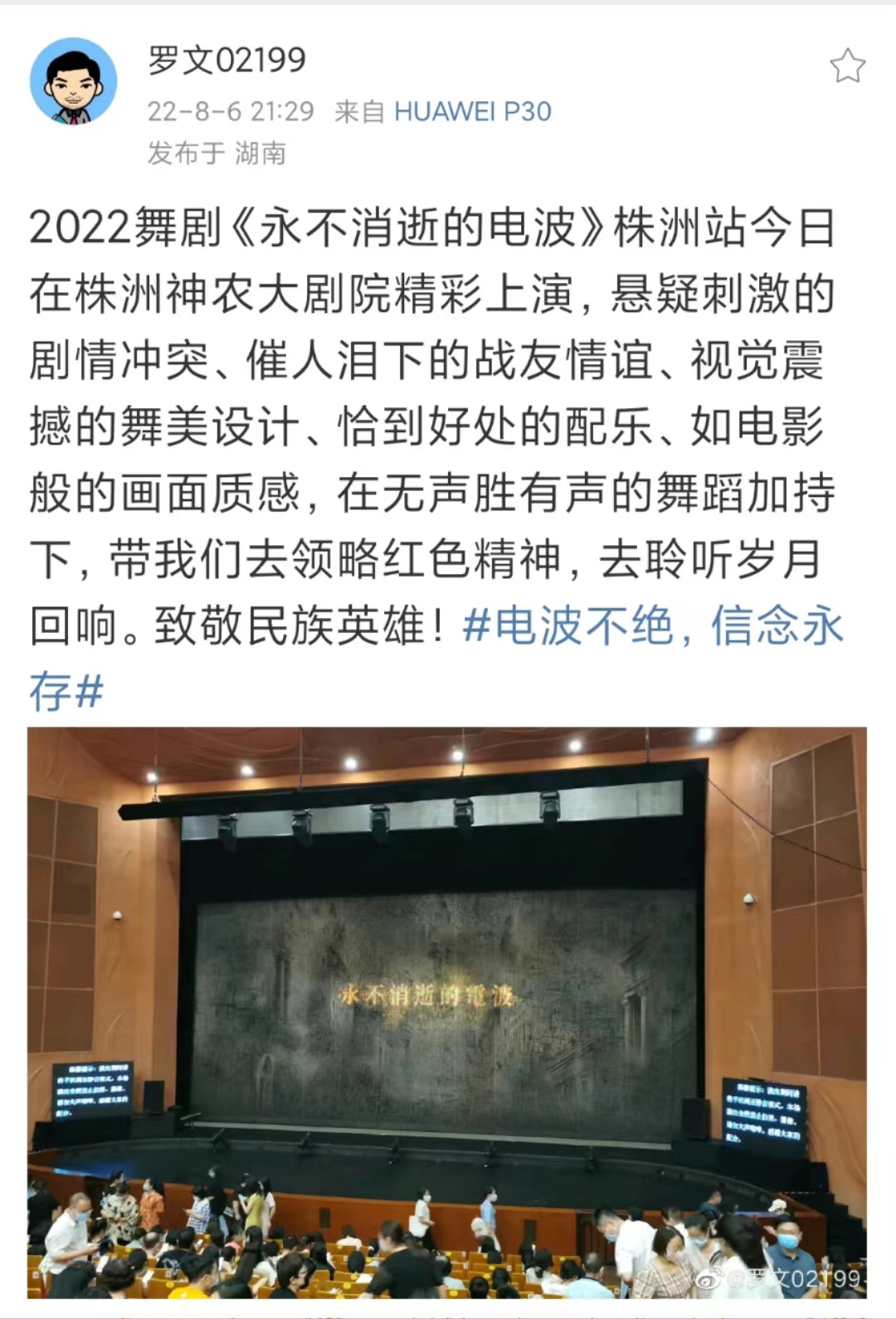This screenshot has height=1319, width=896.
Task: Open the username 罗文02199
Action: (x=226, y=60)
